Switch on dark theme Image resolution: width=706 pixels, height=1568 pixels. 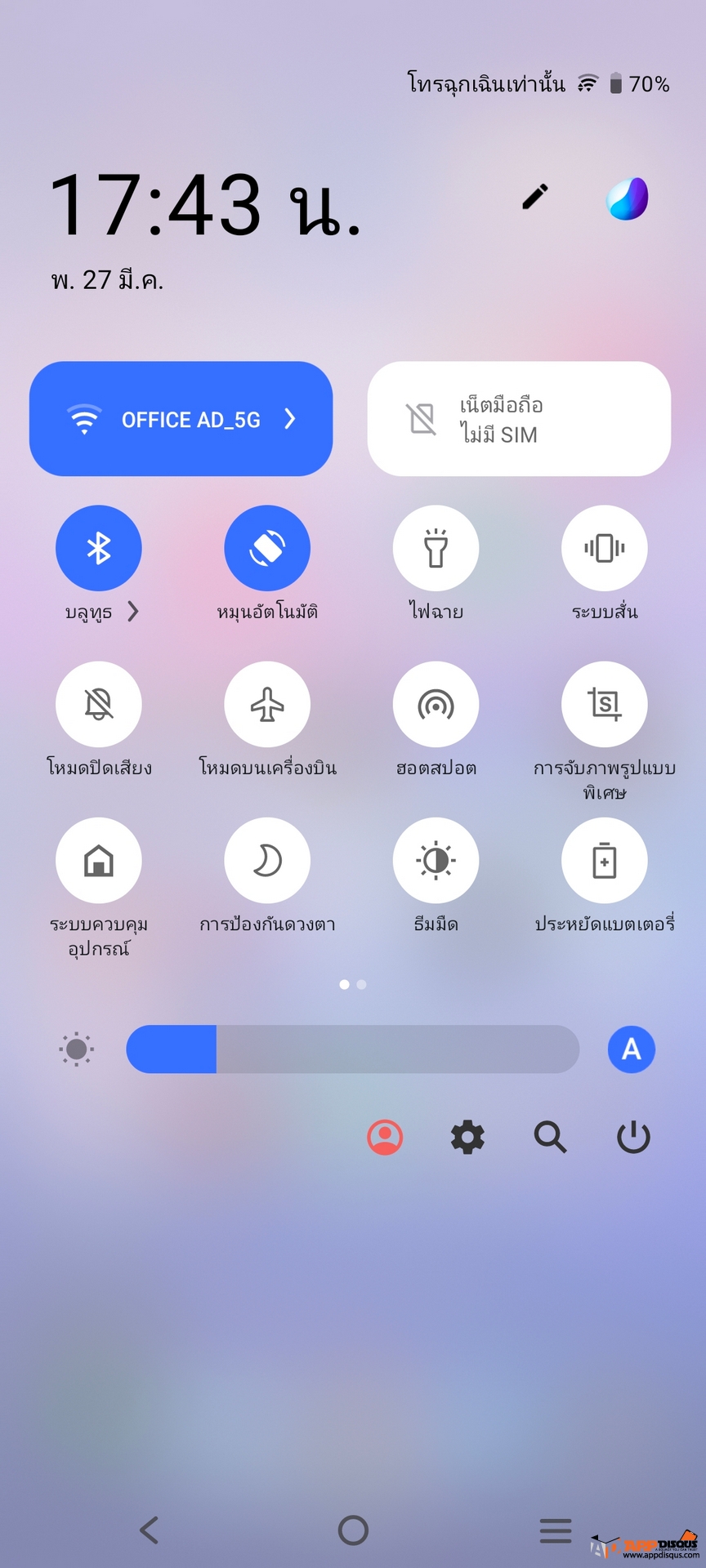point(436,860)
